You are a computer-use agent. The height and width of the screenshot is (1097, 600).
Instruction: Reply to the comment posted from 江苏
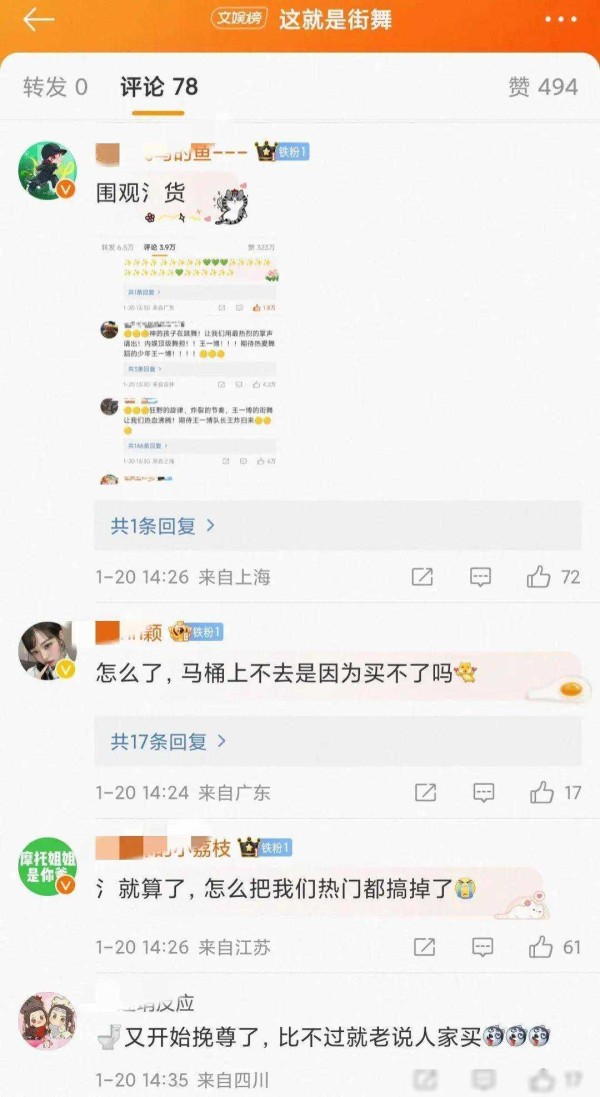pos(483,947)
